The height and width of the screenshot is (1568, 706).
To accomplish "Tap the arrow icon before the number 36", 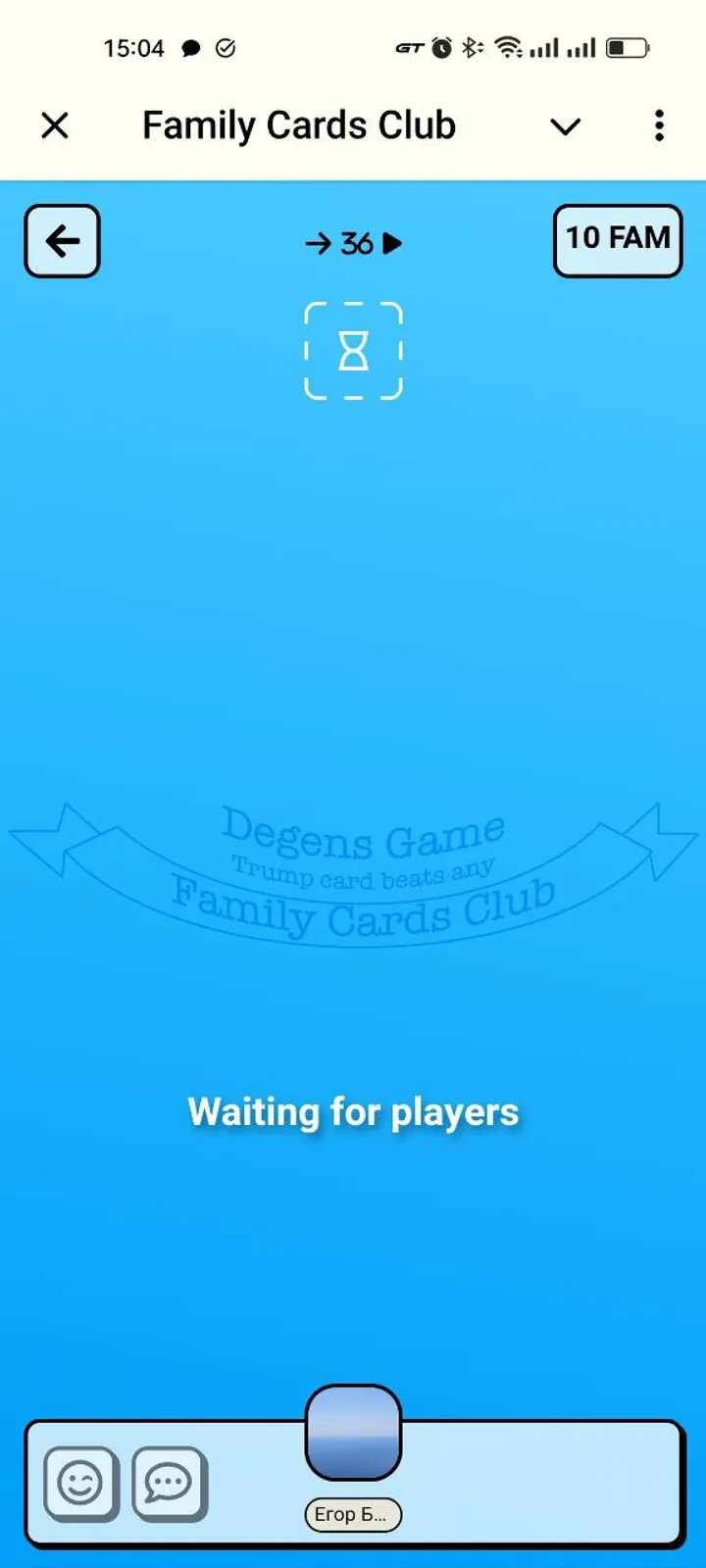I will [x=319, y=244].
